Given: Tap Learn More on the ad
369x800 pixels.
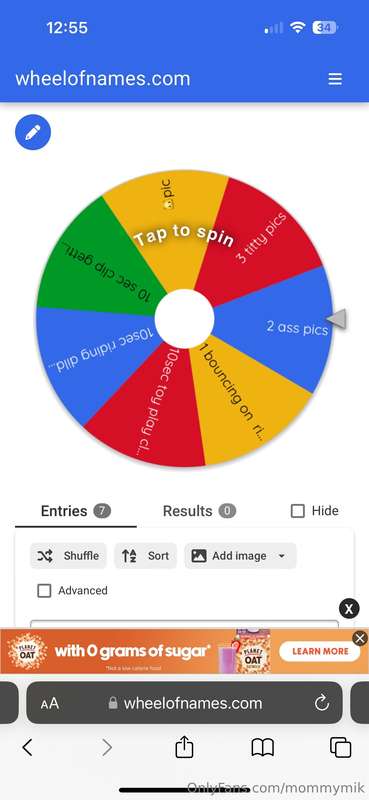Looking at the screenshot, I should [x=320, y=651].
